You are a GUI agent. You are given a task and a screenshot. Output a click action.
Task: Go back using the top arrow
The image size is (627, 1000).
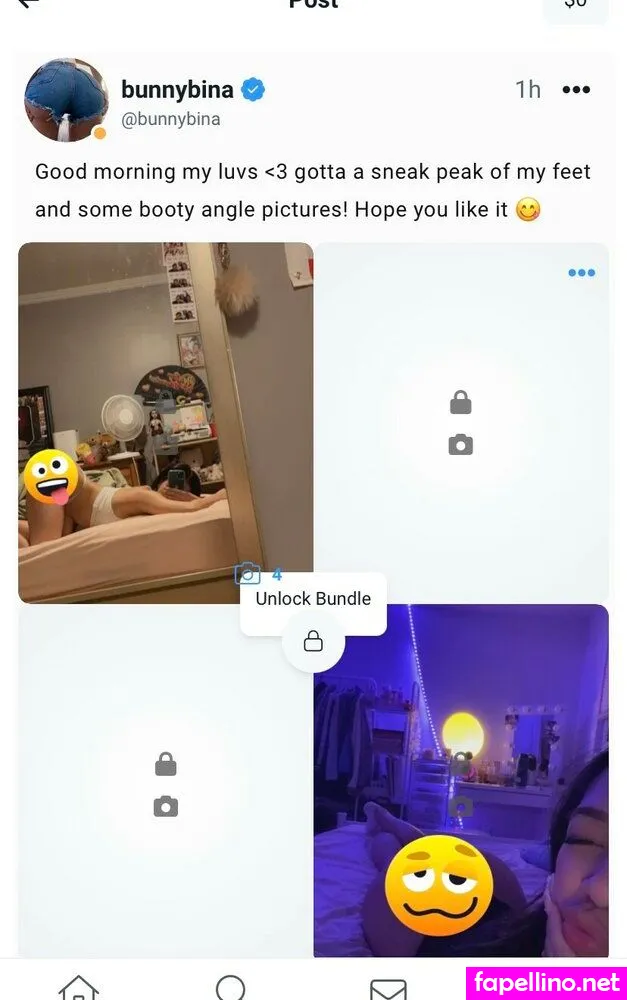pos(28,4)
